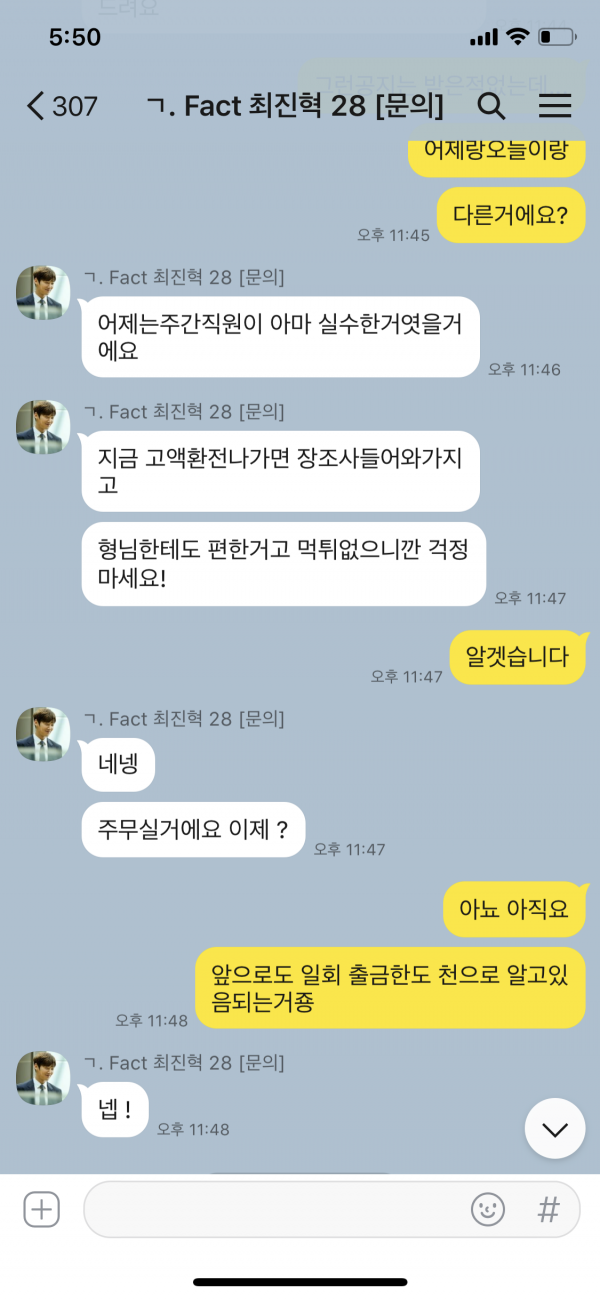Screen dimensions: 600x1299
Task: Tap the plus attachment button
Action: click(x=42, y=1210)
